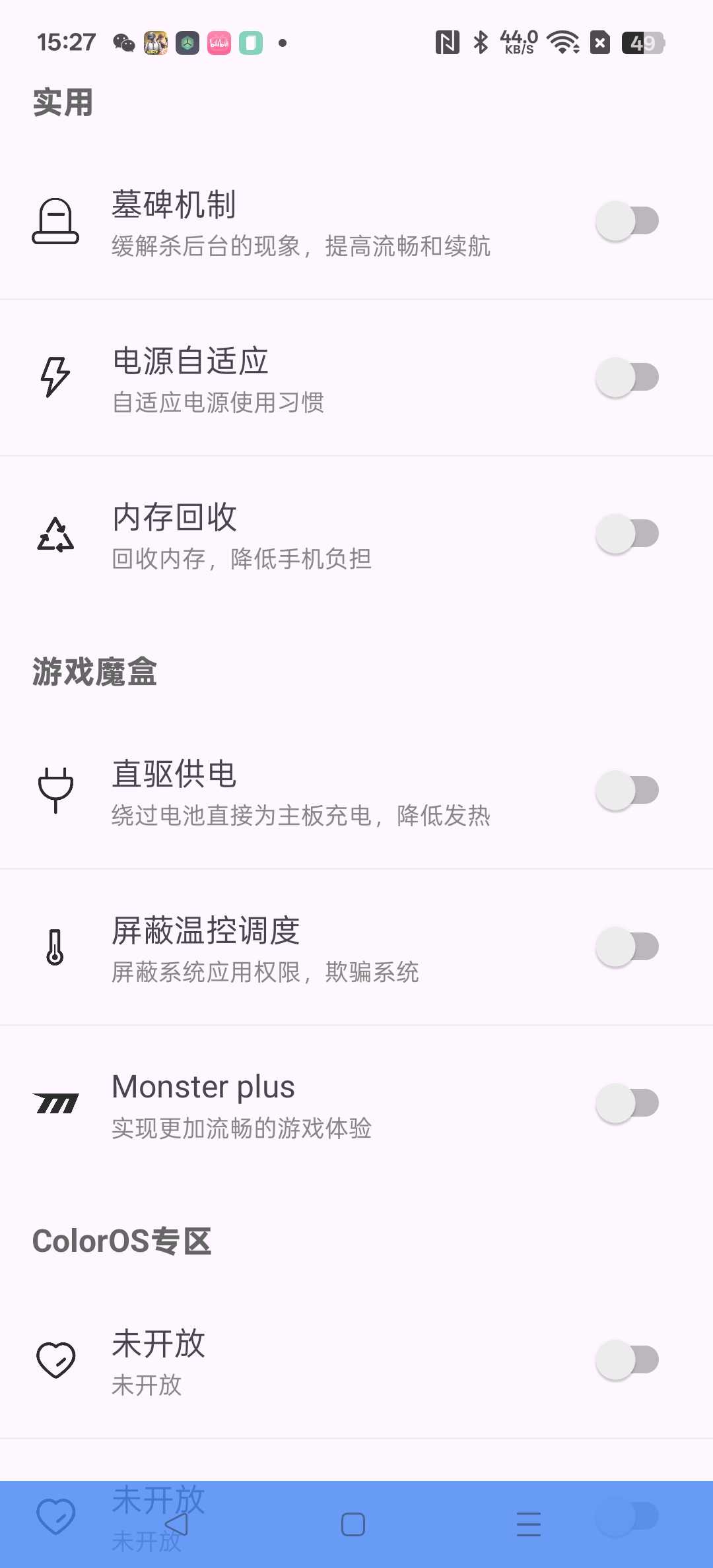The width and height of the screenshot is (713, 1568).
Task: Tap the system back button
Action: (x=177, y=1524)
